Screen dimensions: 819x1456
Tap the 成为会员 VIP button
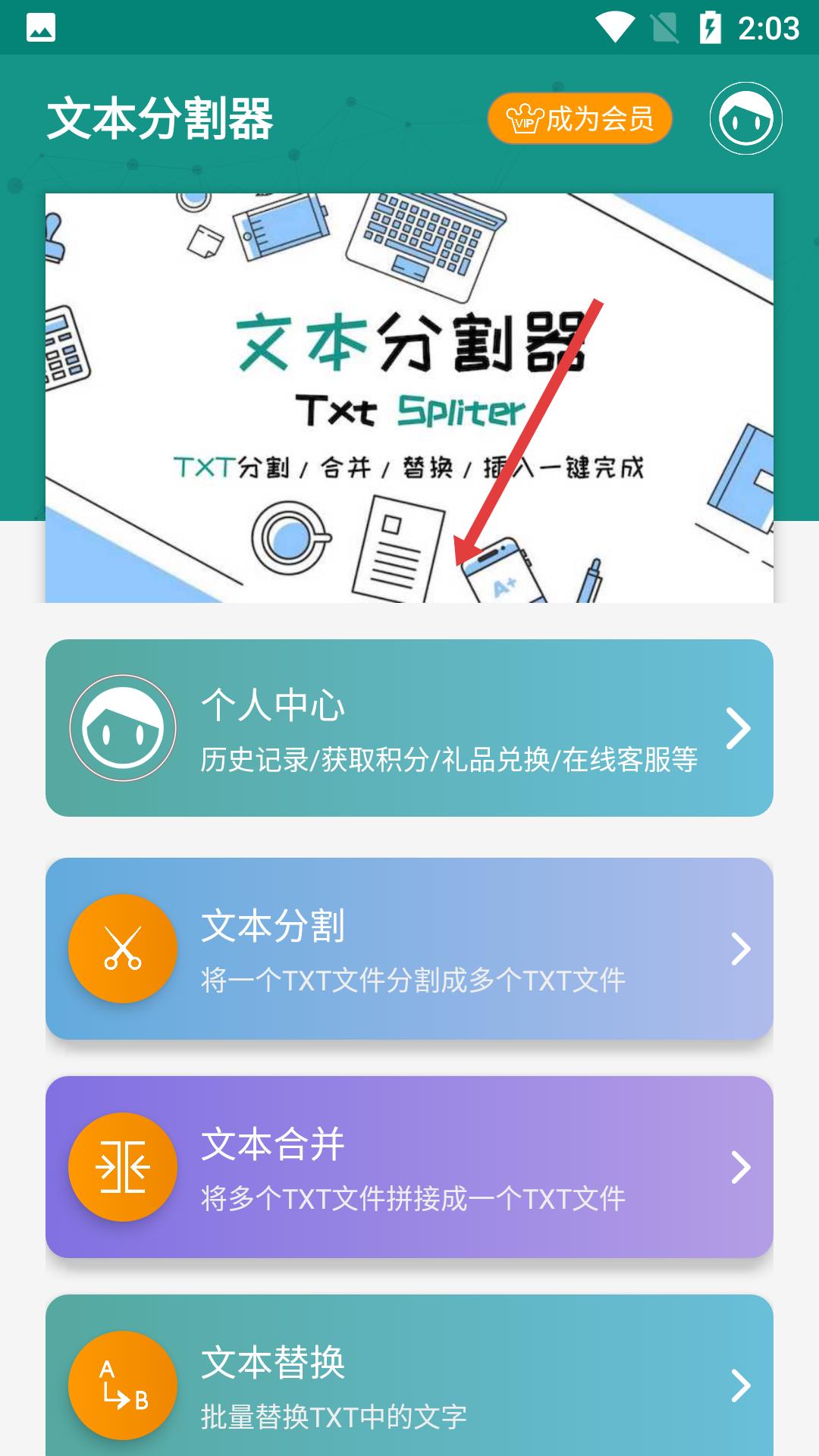pos(580,118)
